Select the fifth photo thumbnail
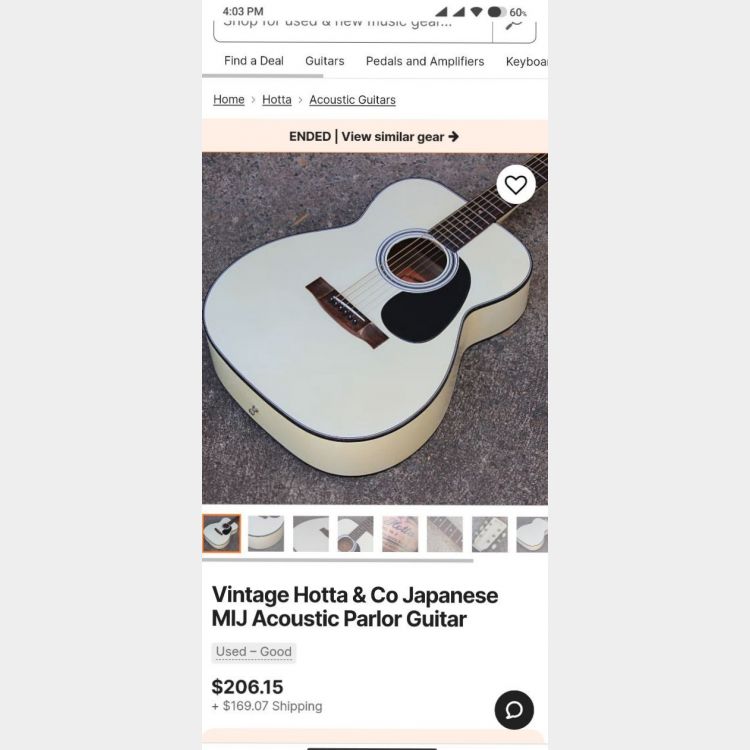 tap(400, 534)
